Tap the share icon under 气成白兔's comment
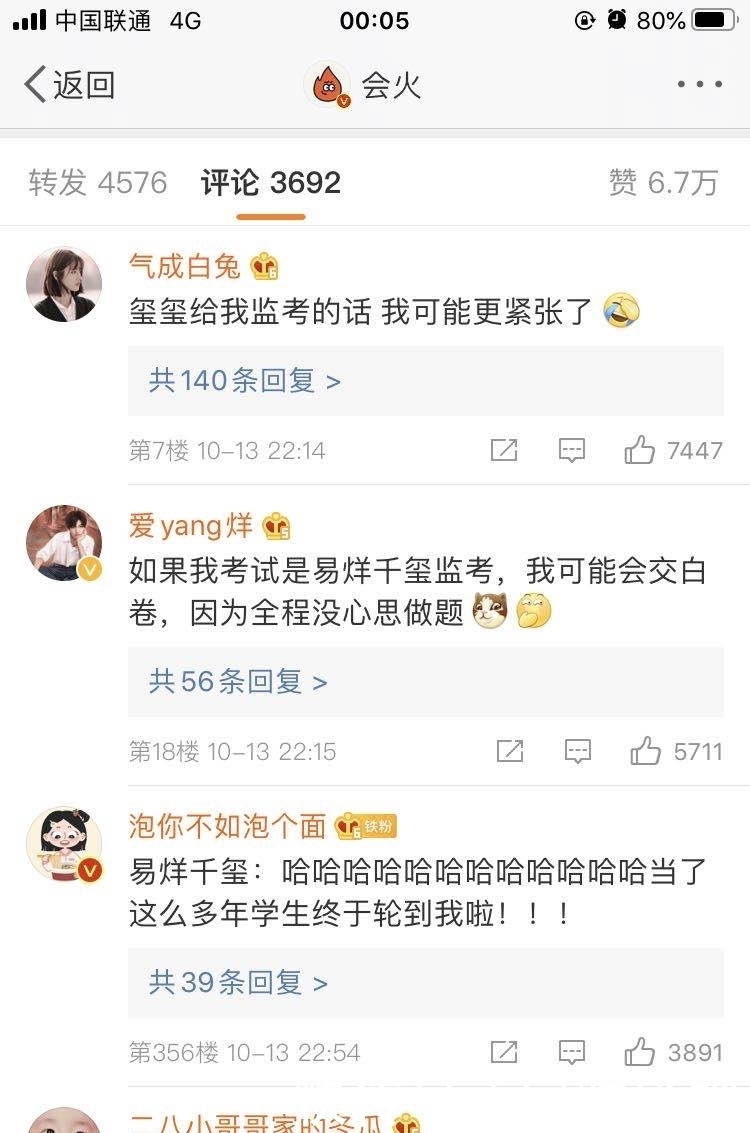The height and width of the screenshot is (1133, 750). click(x=504, y=451)
